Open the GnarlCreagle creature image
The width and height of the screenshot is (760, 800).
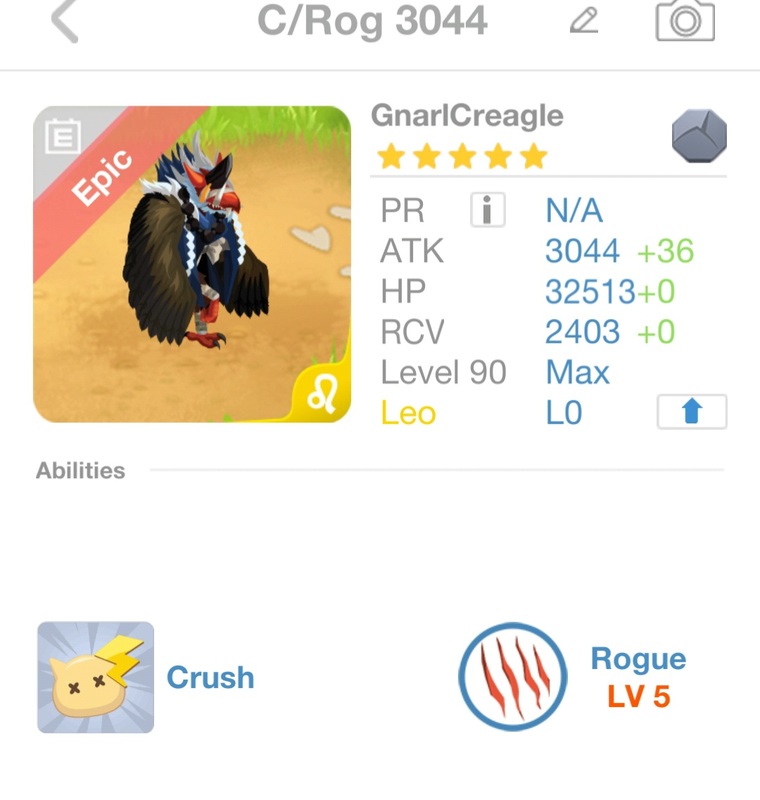point(192,265)
